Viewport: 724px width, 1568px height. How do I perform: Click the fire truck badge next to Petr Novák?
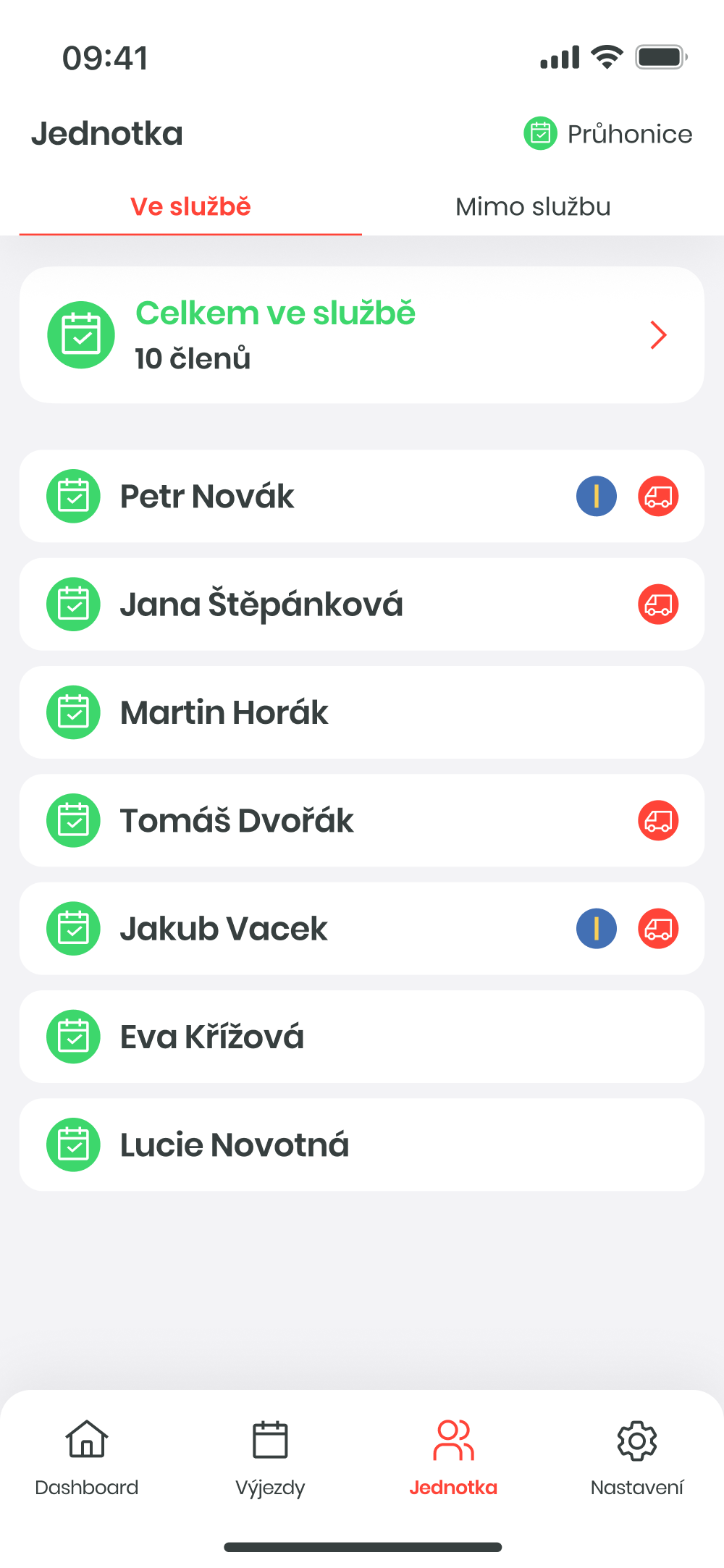click(x=658, y=496)
